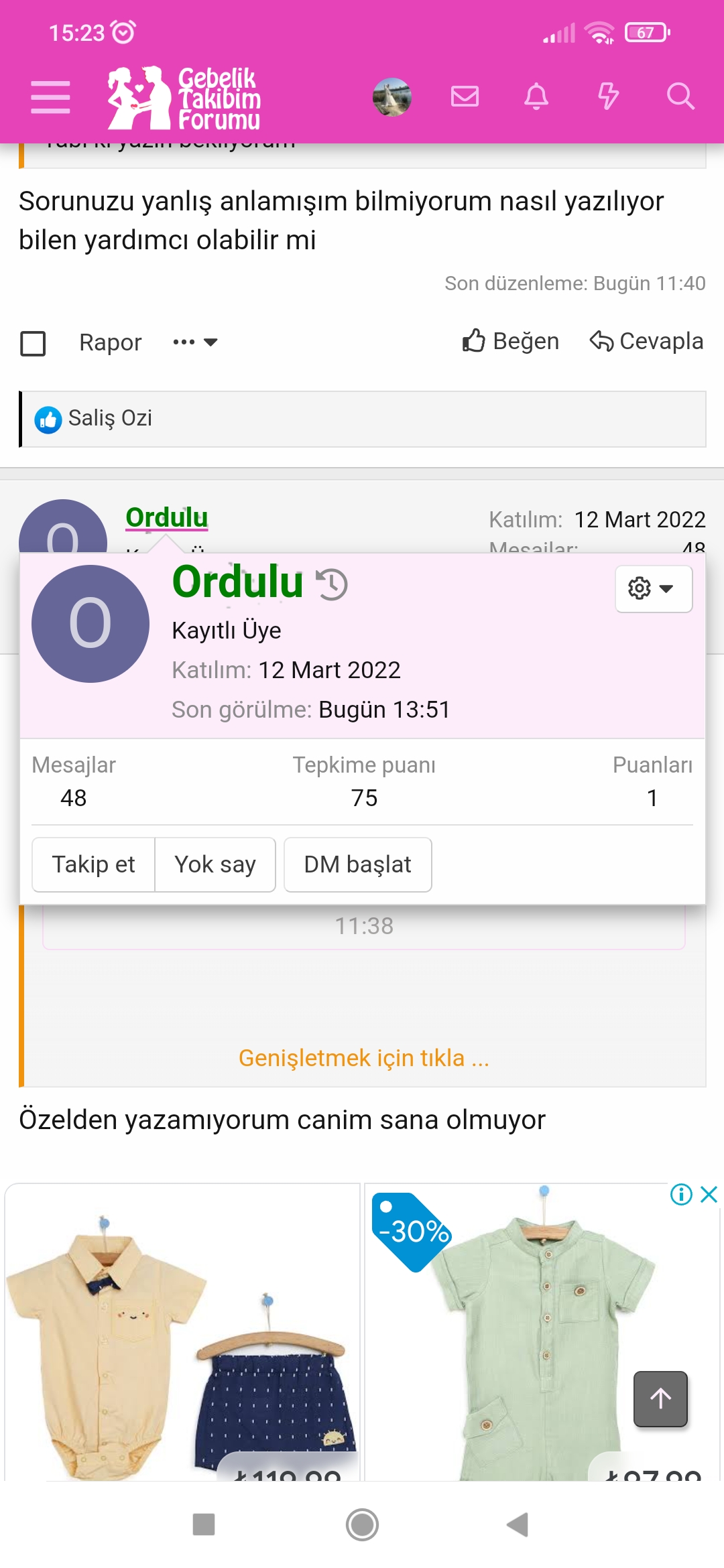Reply to the post with Cevapla

click(x=646, y=341)
